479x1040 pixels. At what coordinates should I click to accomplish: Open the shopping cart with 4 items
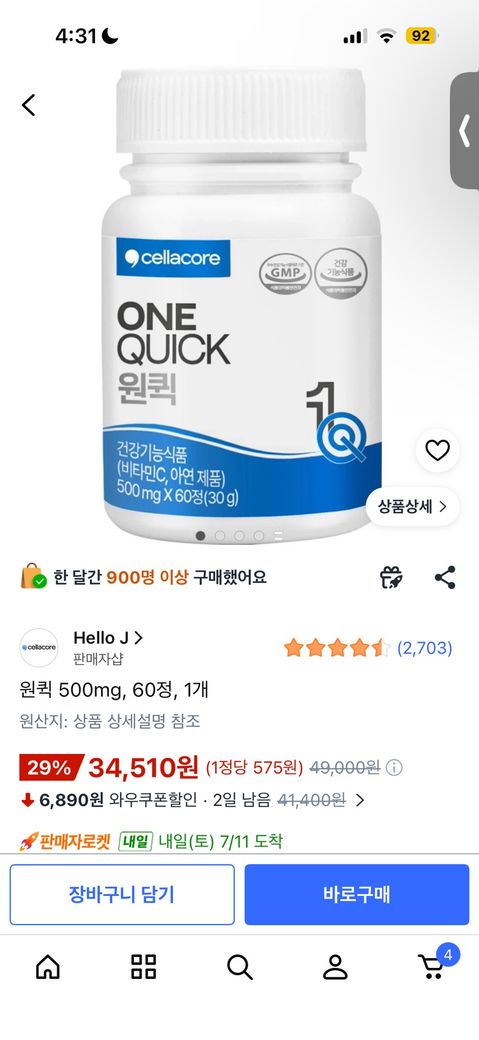coord(435,964)
